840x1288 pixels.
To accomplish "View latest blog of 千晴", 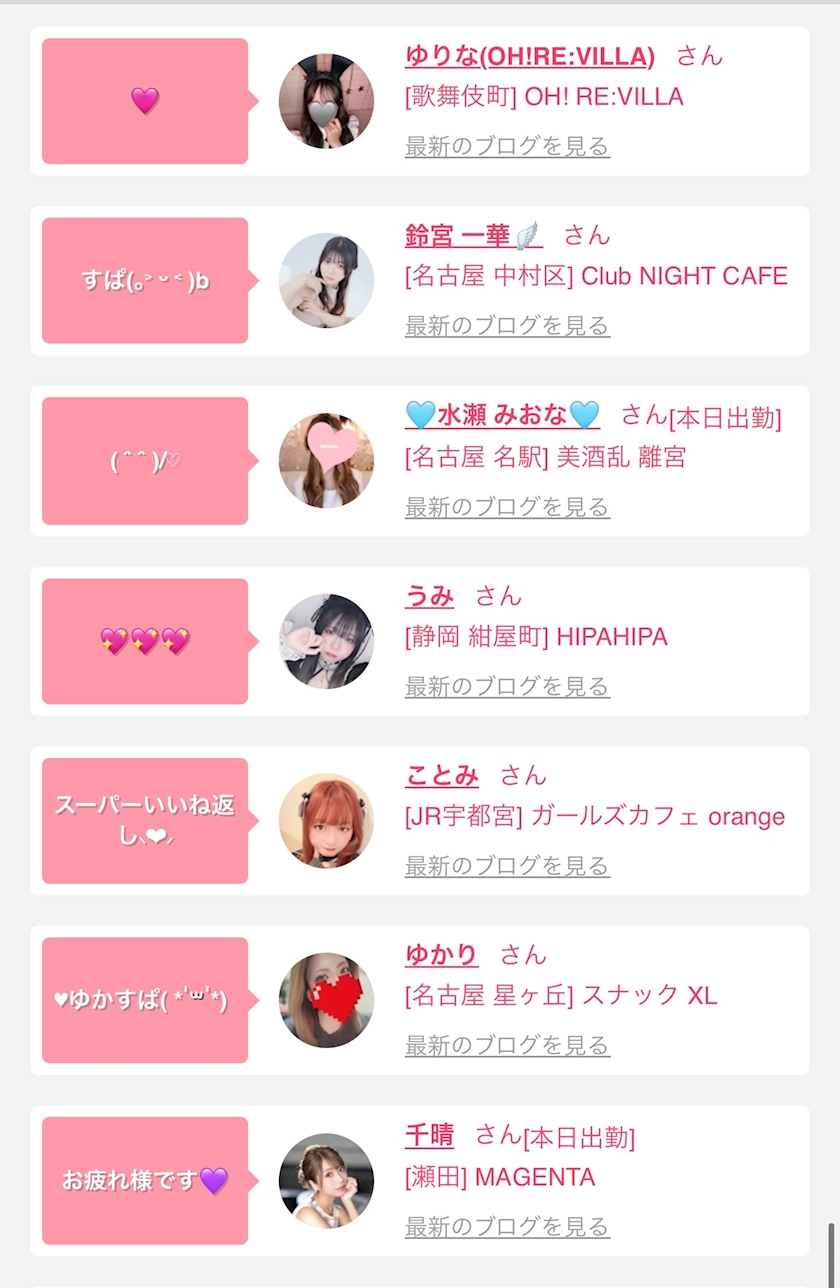I will (507, 1227).
